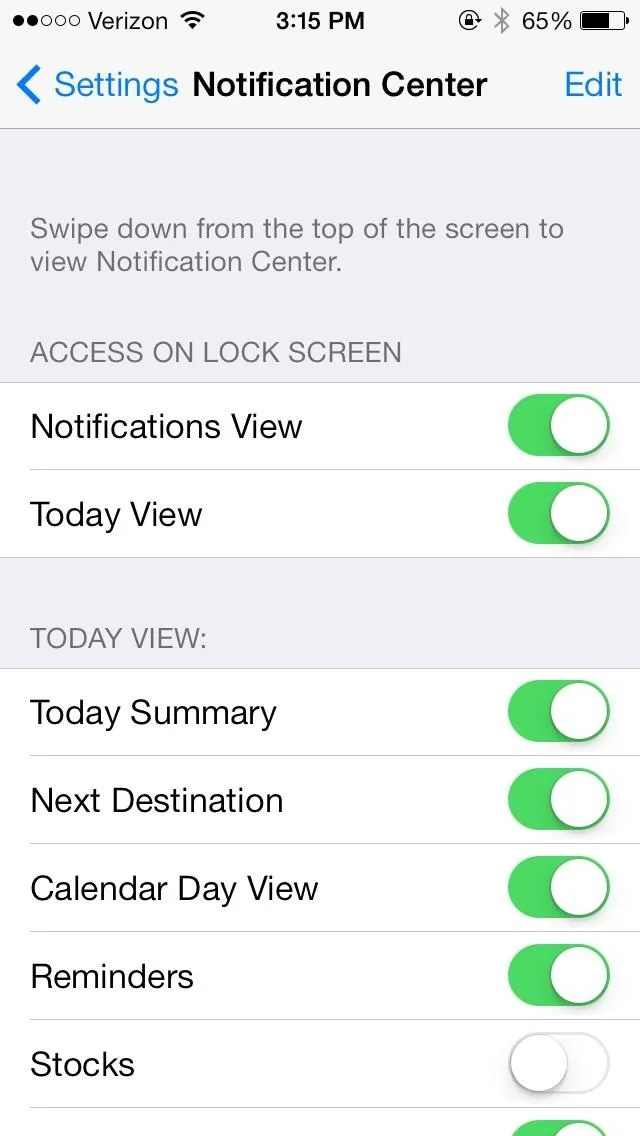Switch off Next Destination
Image resolution: width=640 pixels, height=1136 pixels.
click(558, 800)
